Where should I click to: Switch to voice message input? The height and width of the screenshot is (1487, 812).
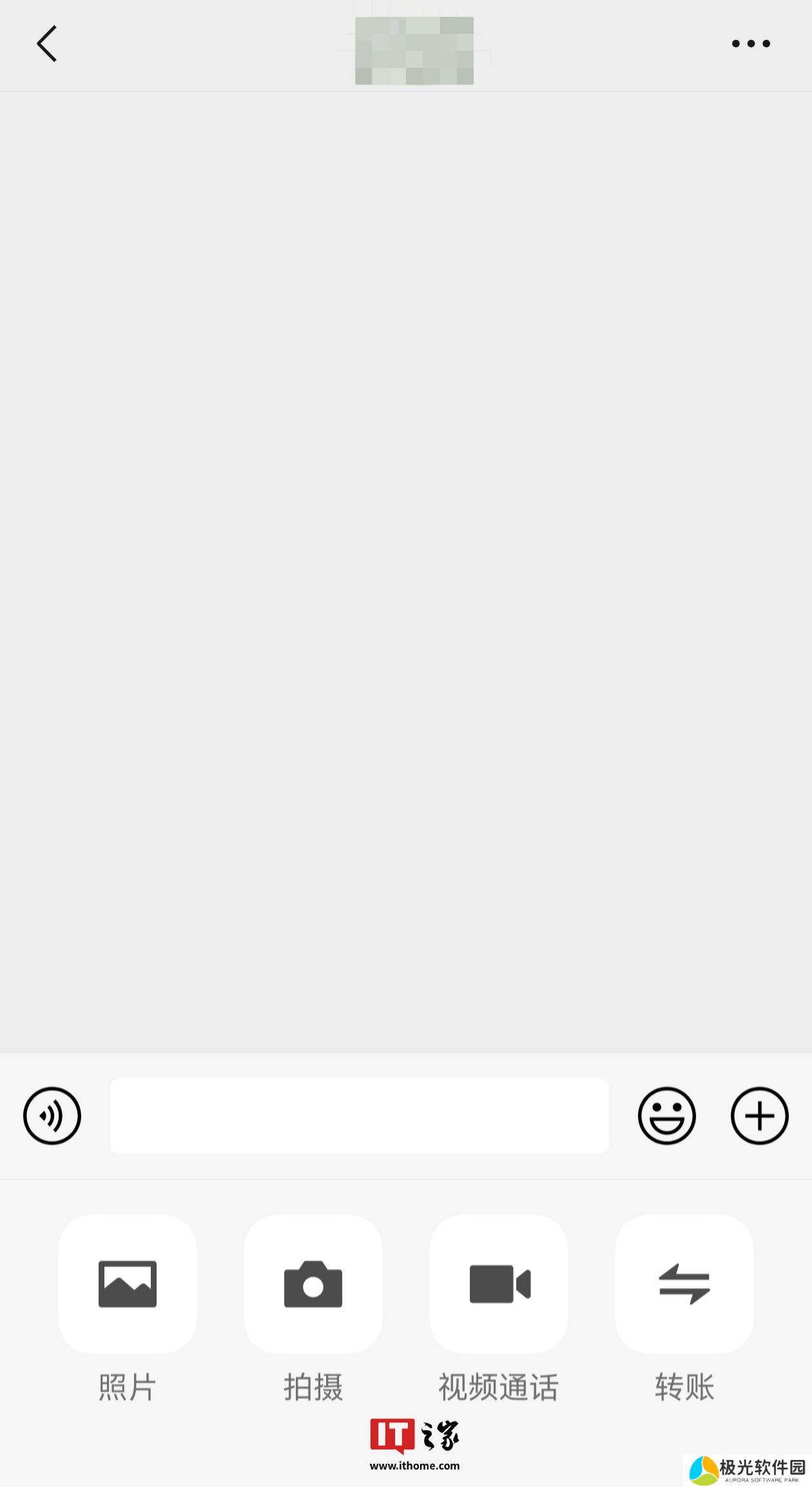(x=52, y=1116)
